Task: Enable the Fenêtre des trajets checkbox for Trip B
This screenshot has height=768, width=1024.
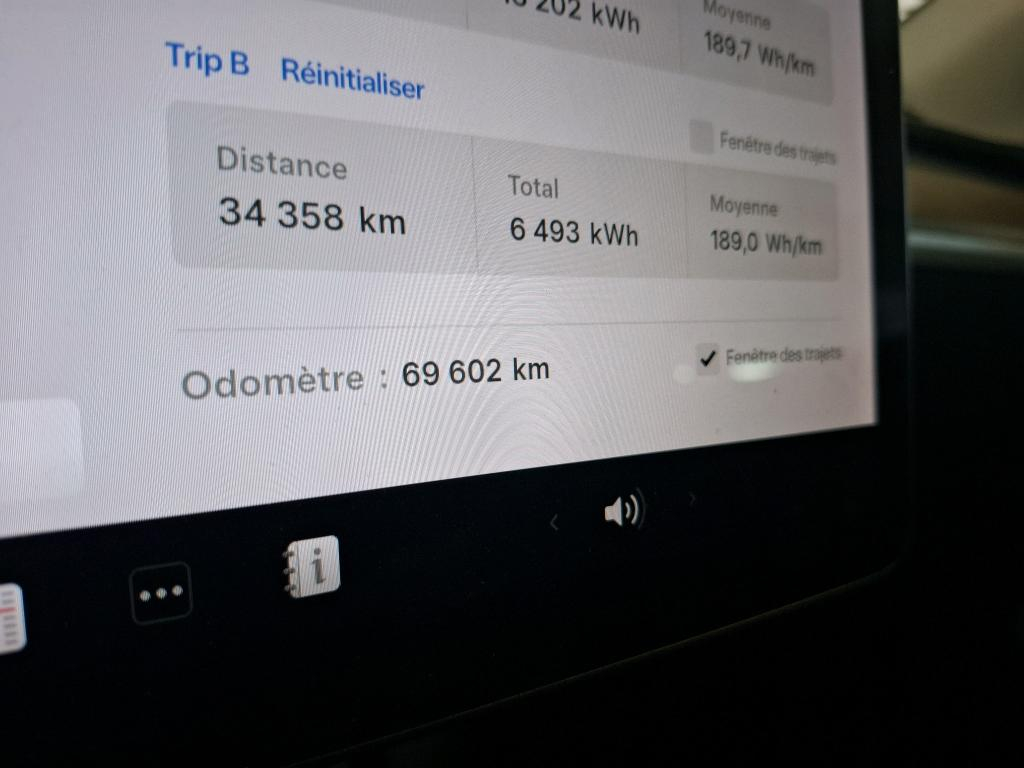Action: pyautogui.click(x=702, y=137)
